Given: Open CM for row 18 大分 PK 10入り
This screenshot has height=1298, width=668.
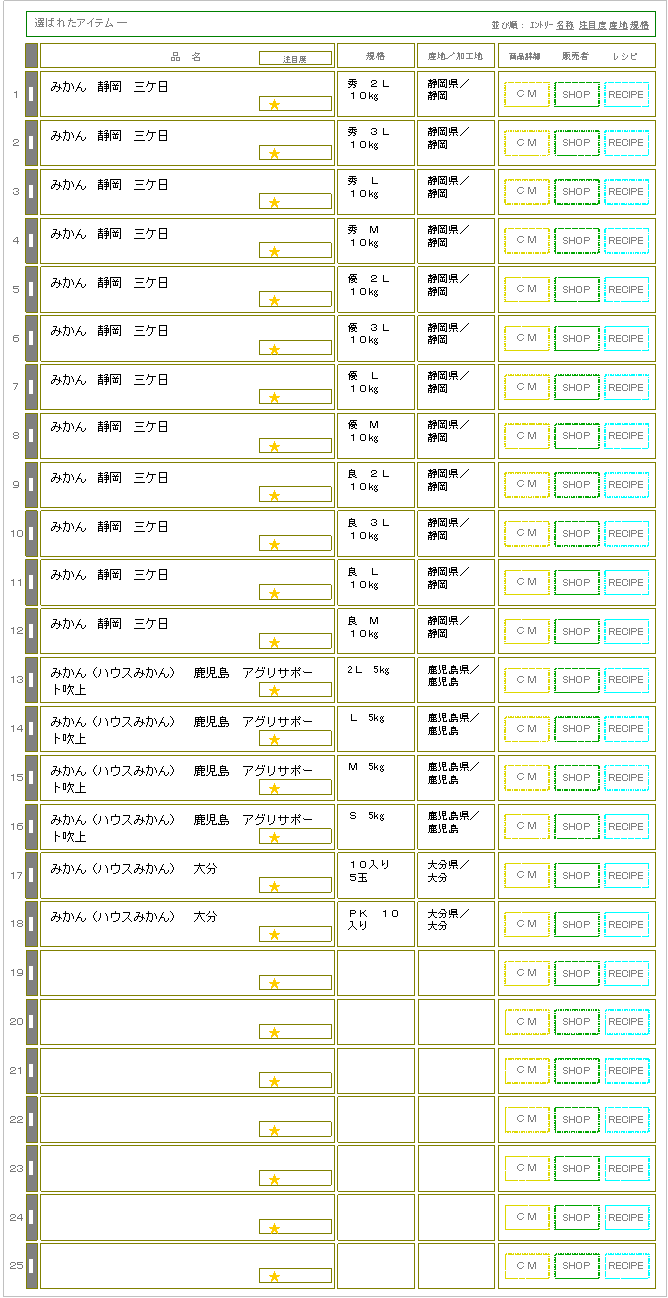Looking at the screenshot, I should coord(527,925).
